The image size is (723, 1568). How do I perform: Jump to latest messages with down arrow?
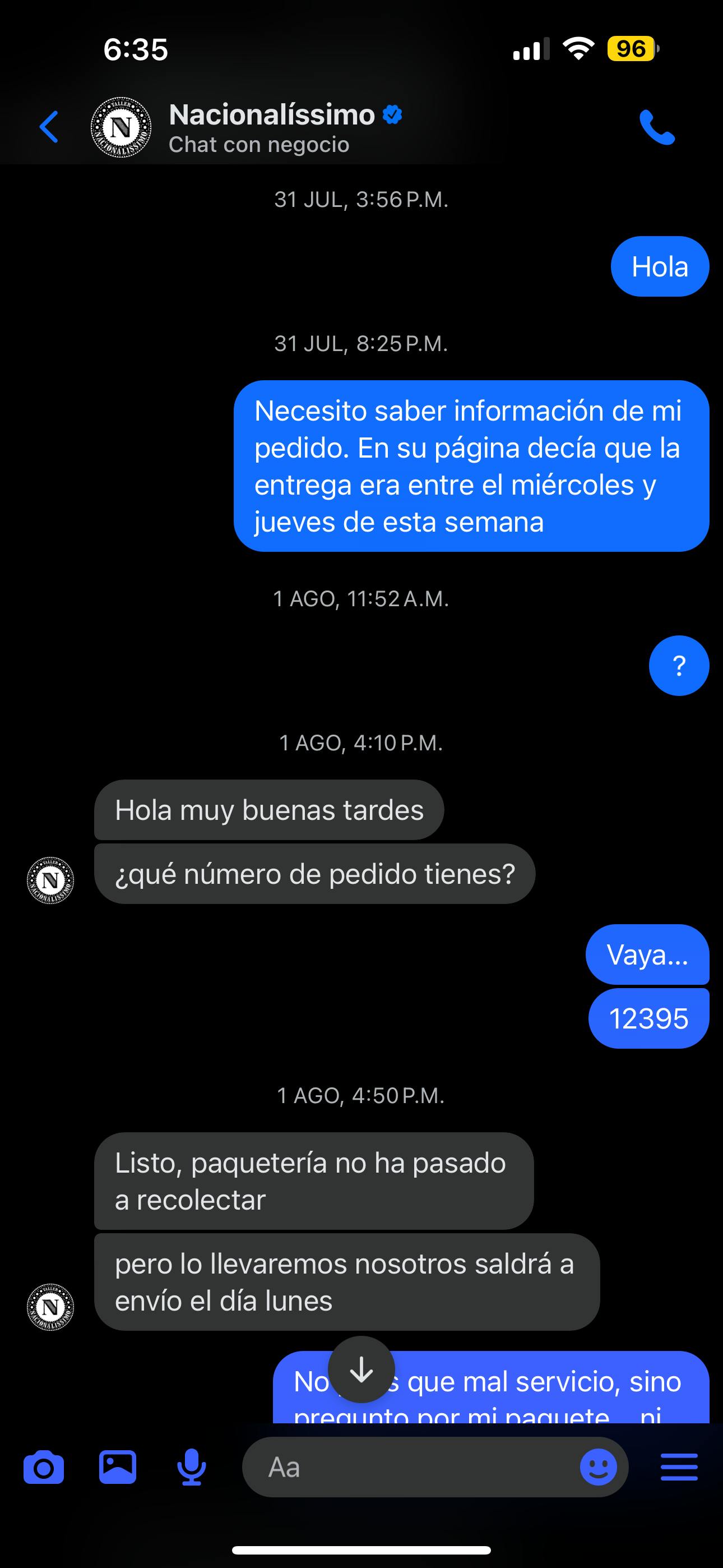coord(361,1370)
